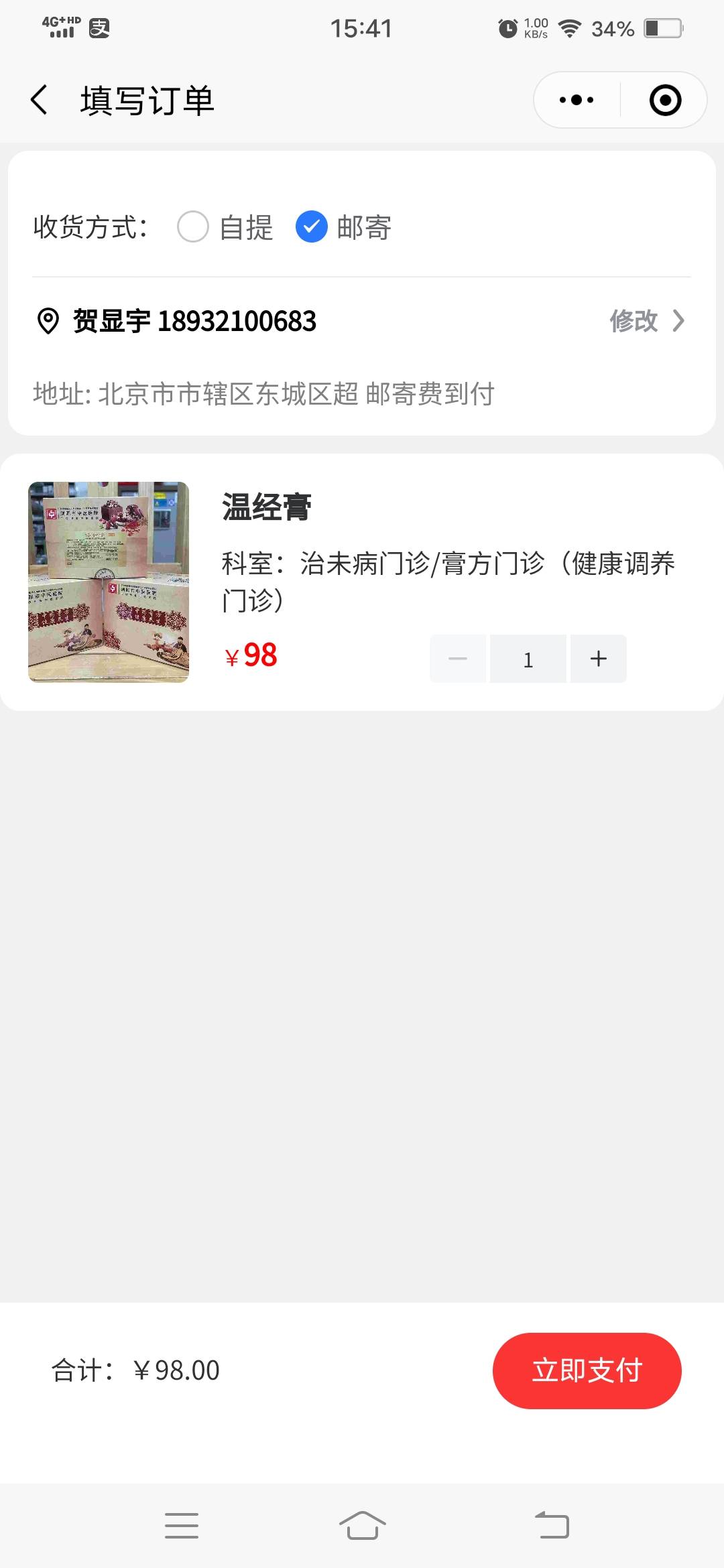Image resolution: width=724 pixels, height=1568 pixels.
Task: Select 自提 as the delivery method
Action: (193, 227)
